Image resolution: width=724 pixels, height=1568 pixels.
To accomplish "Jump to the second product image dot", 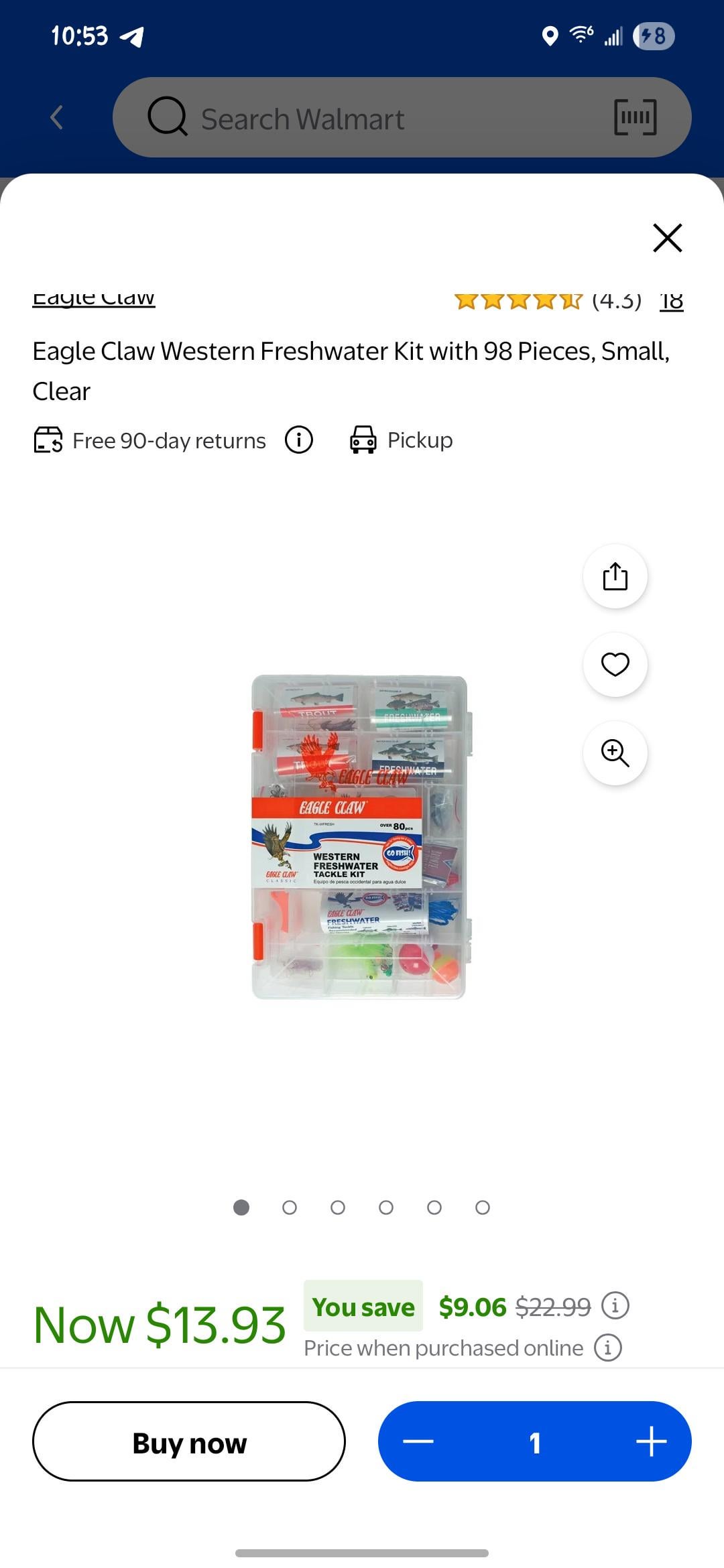I will coord(290,1207).
